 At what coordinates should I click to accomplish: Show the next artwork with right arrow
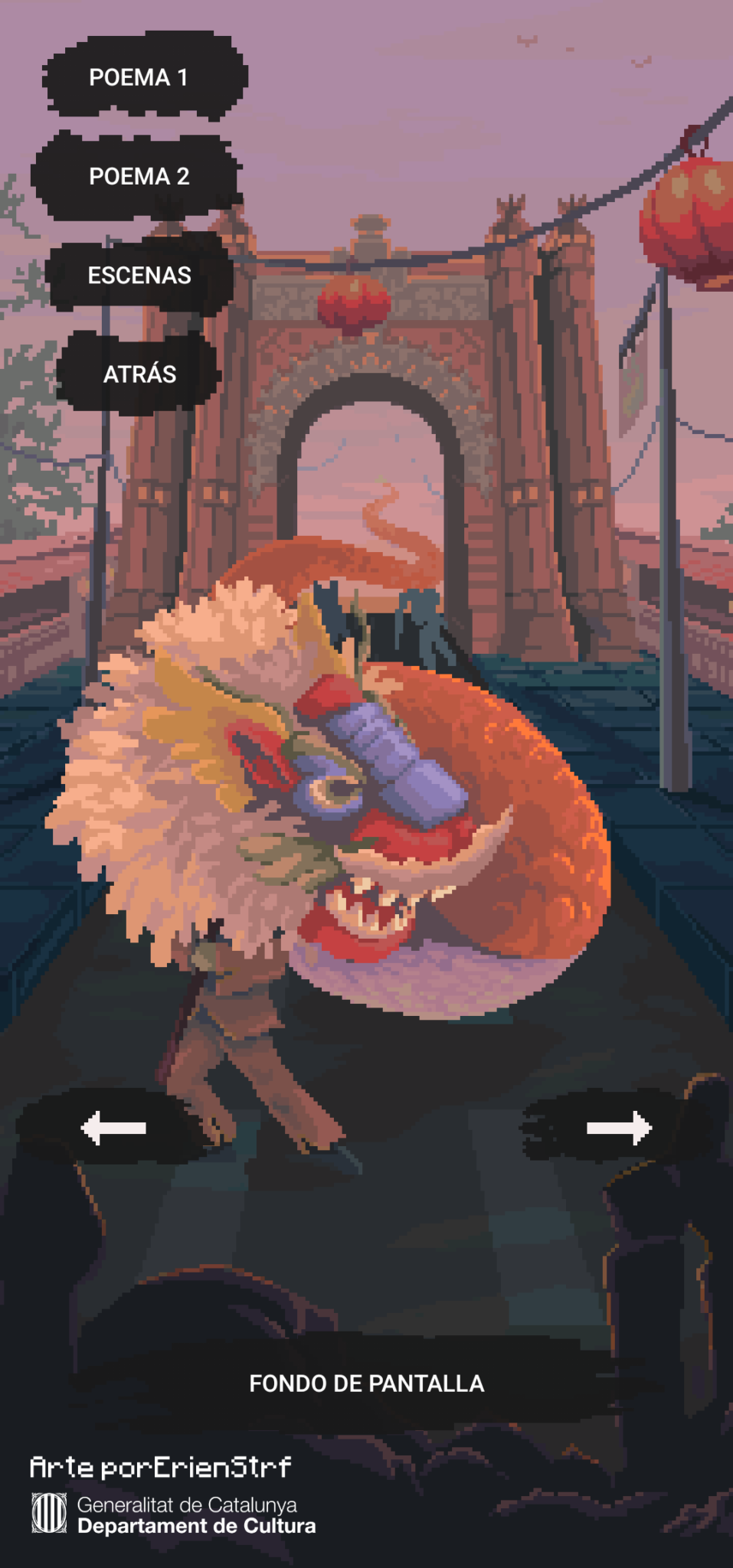(619, 1128)
